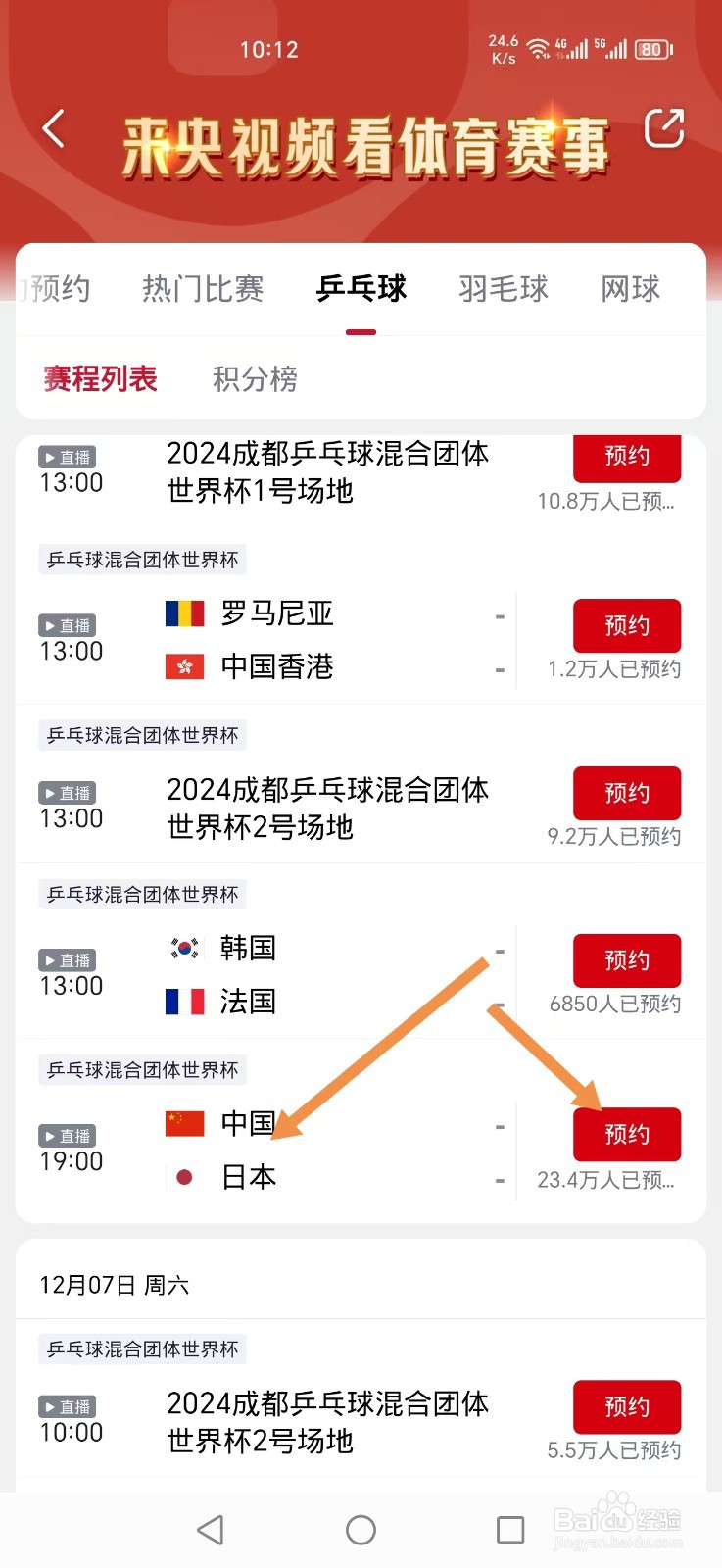Tap 预约 for 世界杯1号场地 at 13:00
Screen dimensions: 722x1568
point(627,458)
